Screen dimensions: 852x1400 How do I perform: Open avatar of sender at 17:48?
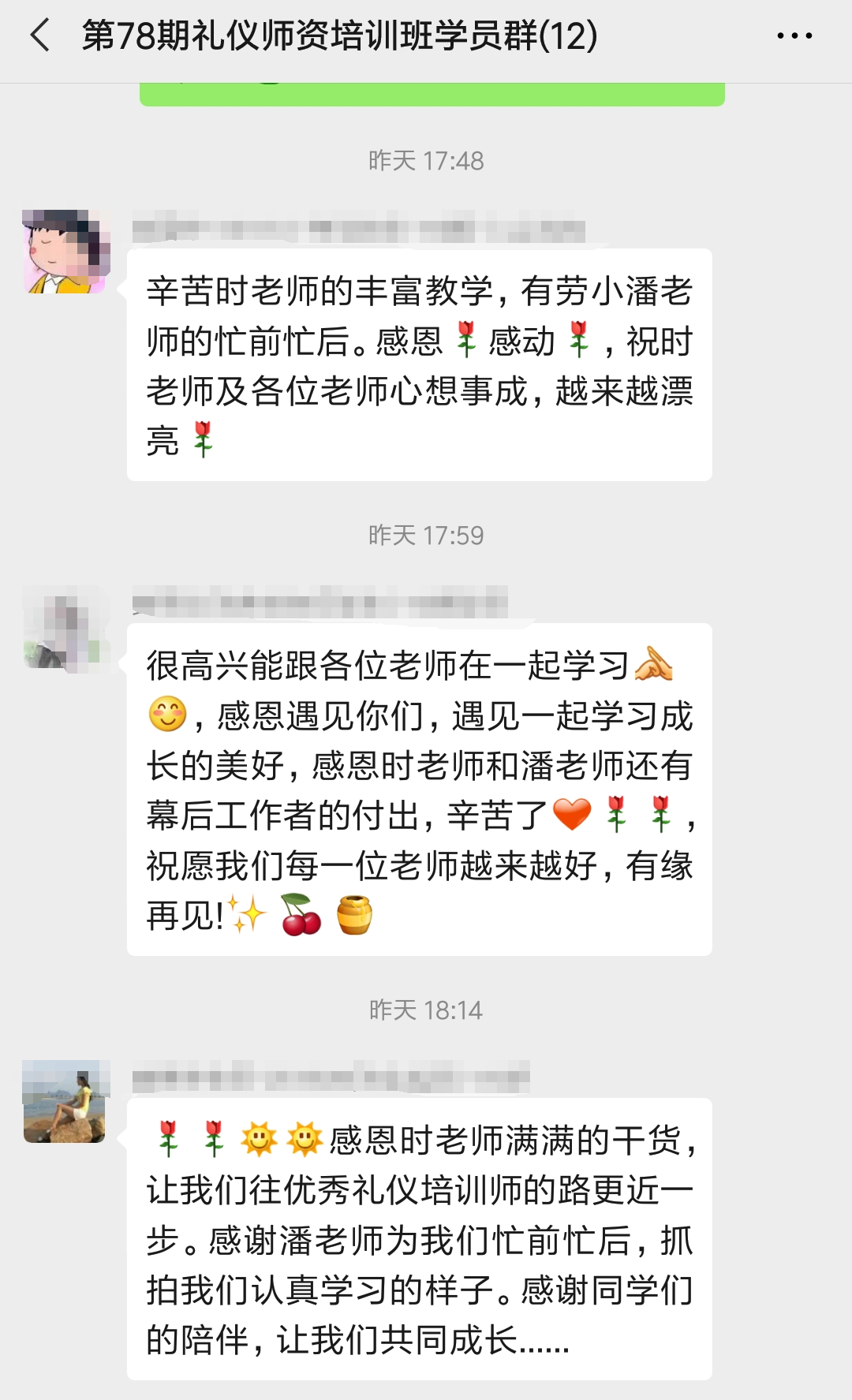tap(65, 252)
